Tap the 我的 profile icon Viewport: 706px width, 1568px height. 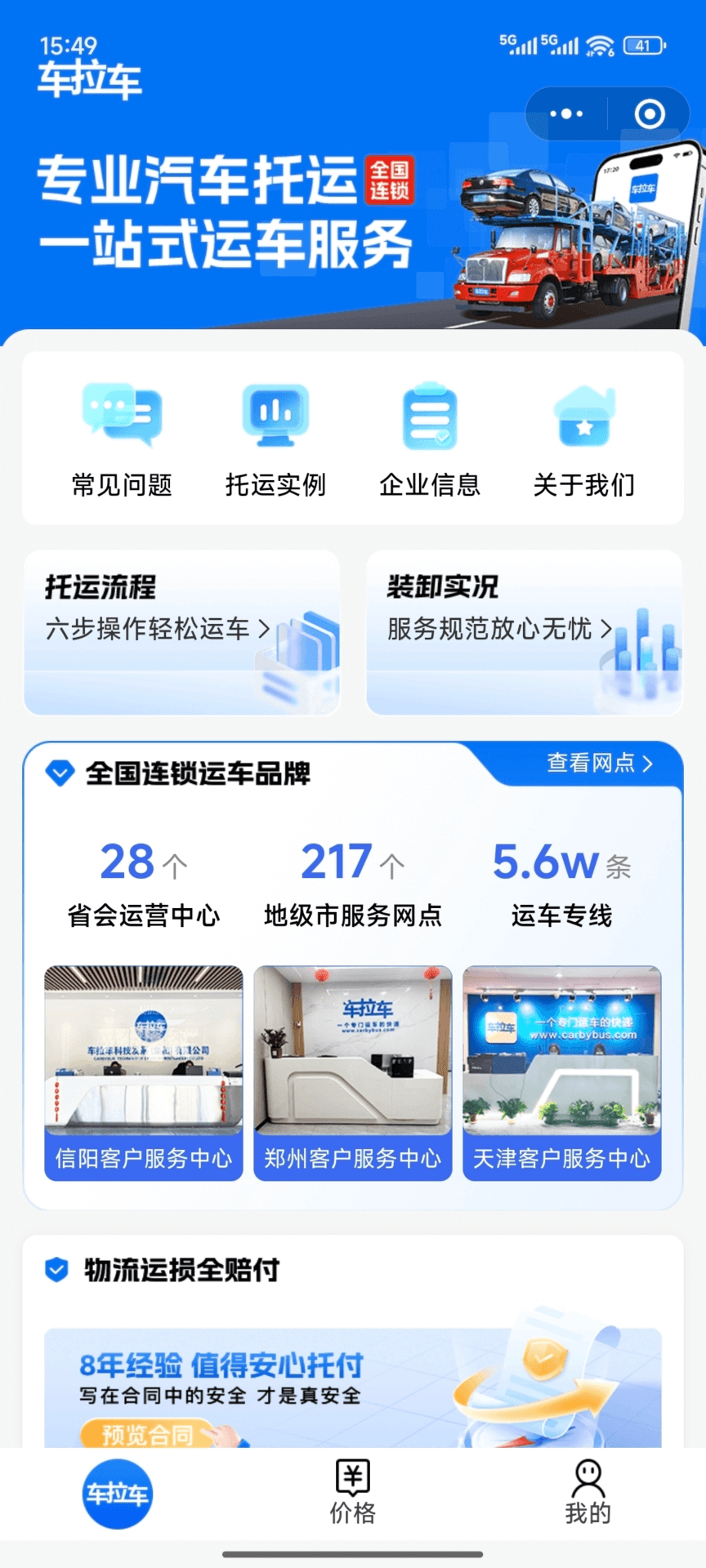pos(586,1477)
